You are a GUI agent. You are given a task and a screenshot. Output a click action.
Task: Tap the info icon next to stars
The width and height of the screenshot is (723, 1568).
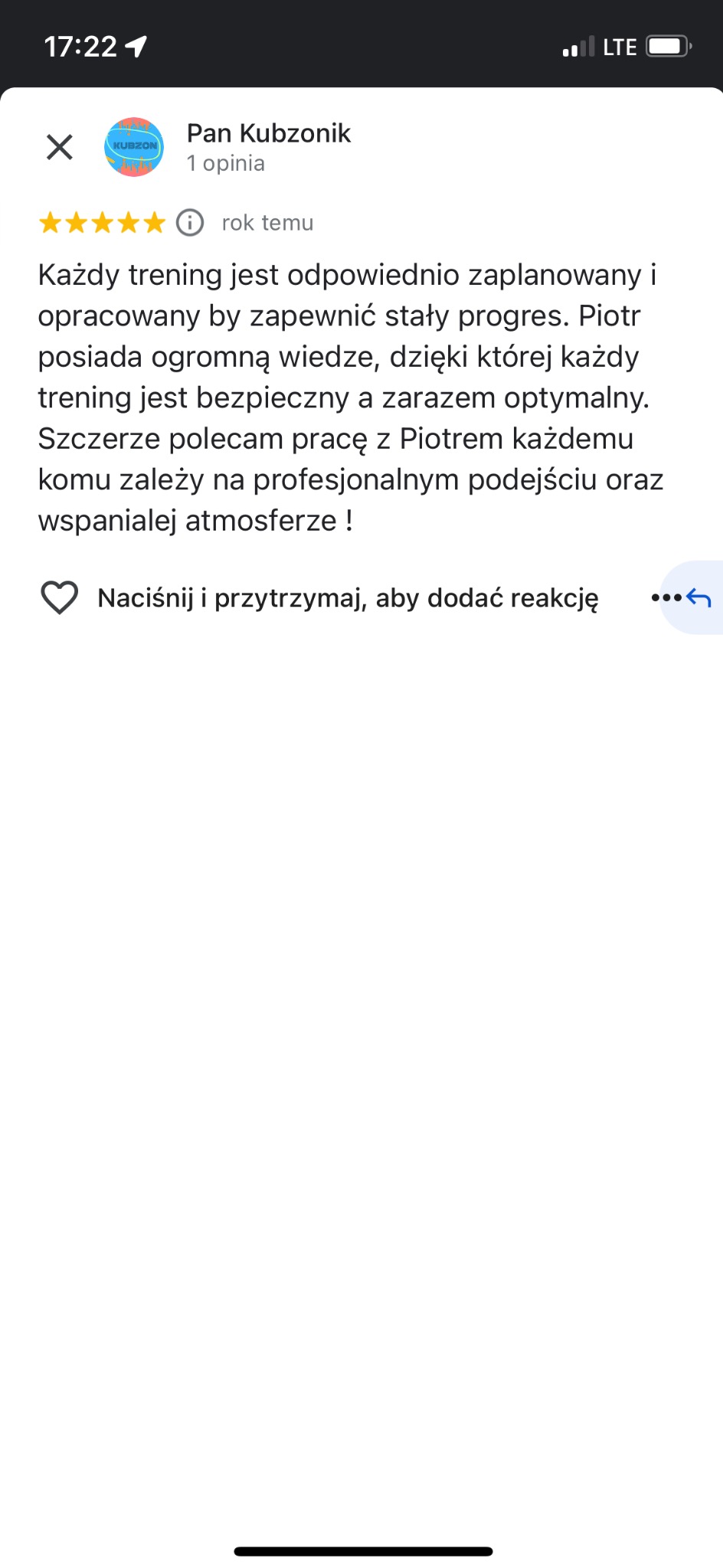click(188, 222)
